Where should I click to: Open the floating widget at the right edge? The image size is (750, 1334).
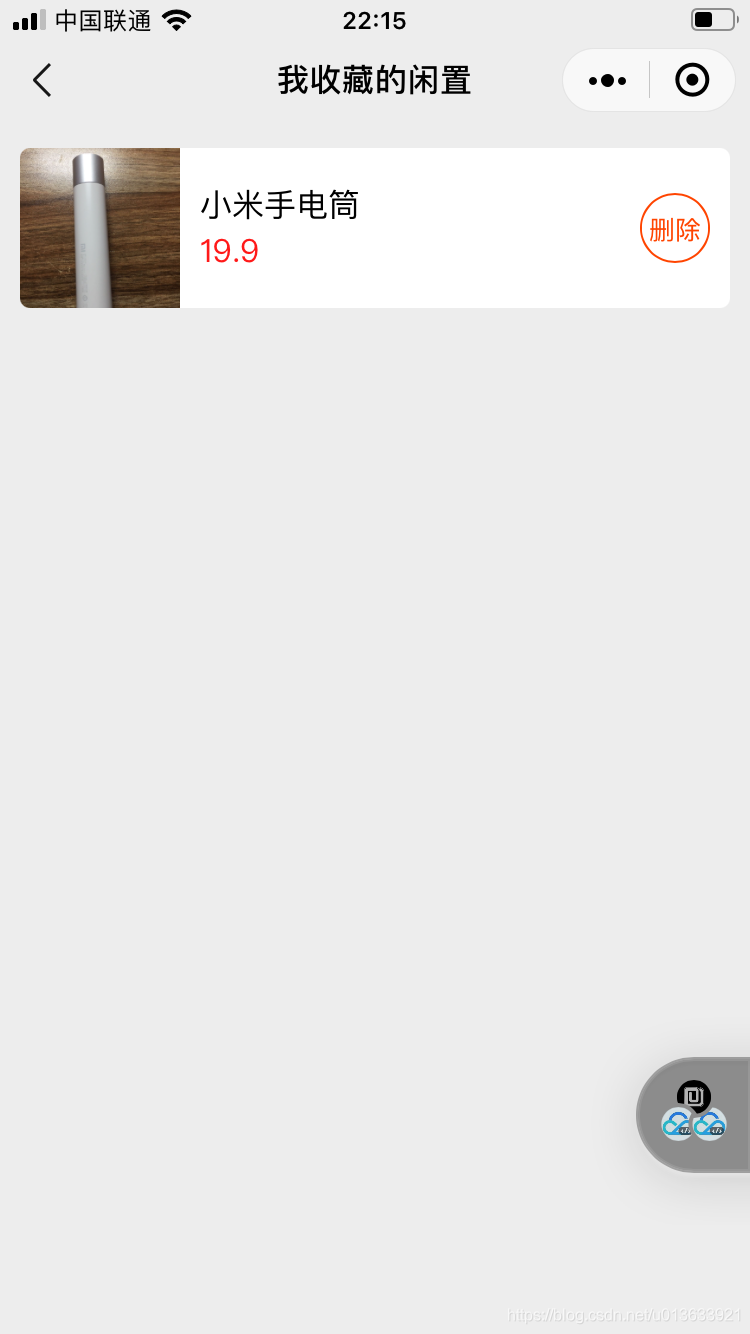coord(694,1114)
